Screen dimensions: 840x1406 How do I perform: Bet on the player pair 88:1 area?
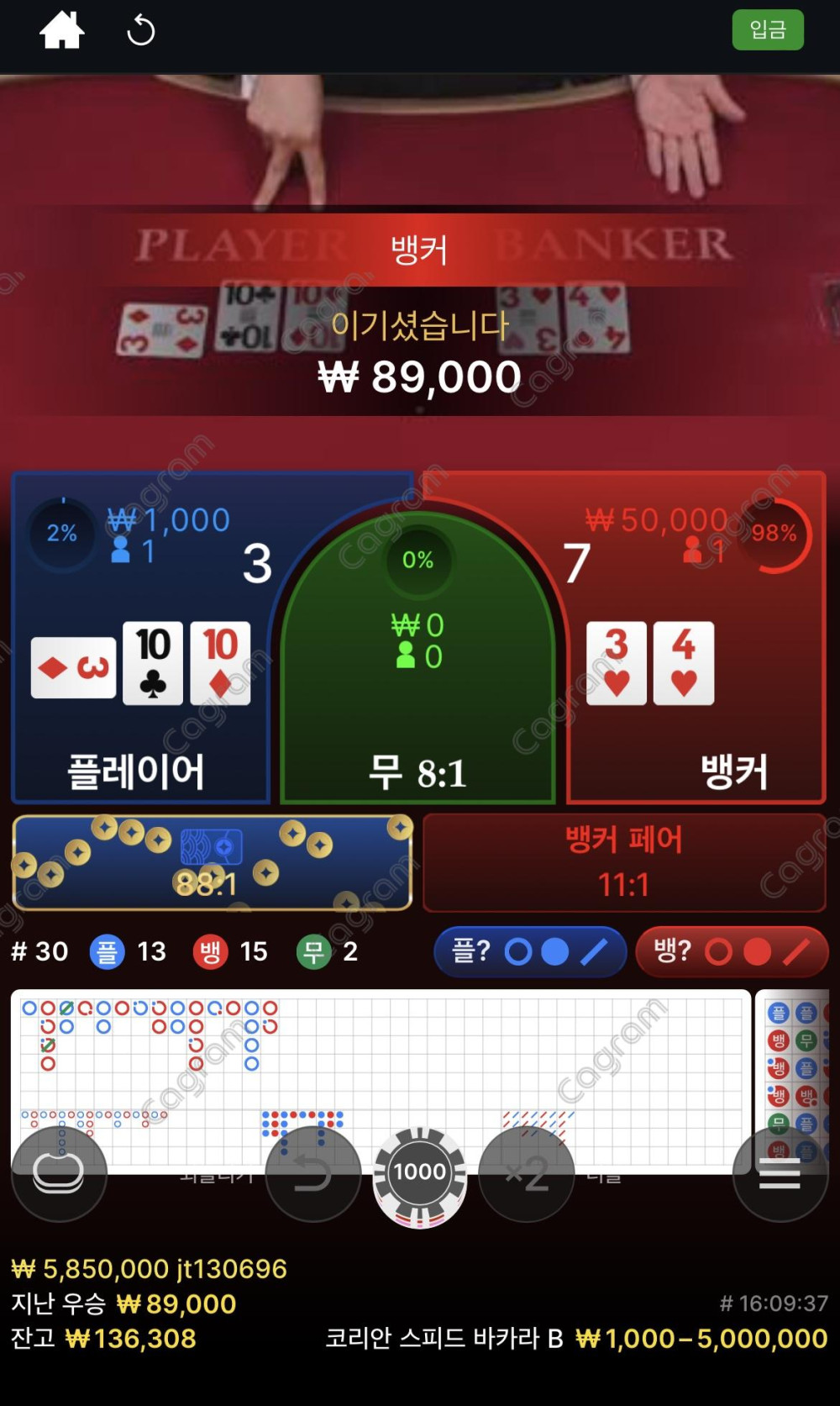click(212, 862)
